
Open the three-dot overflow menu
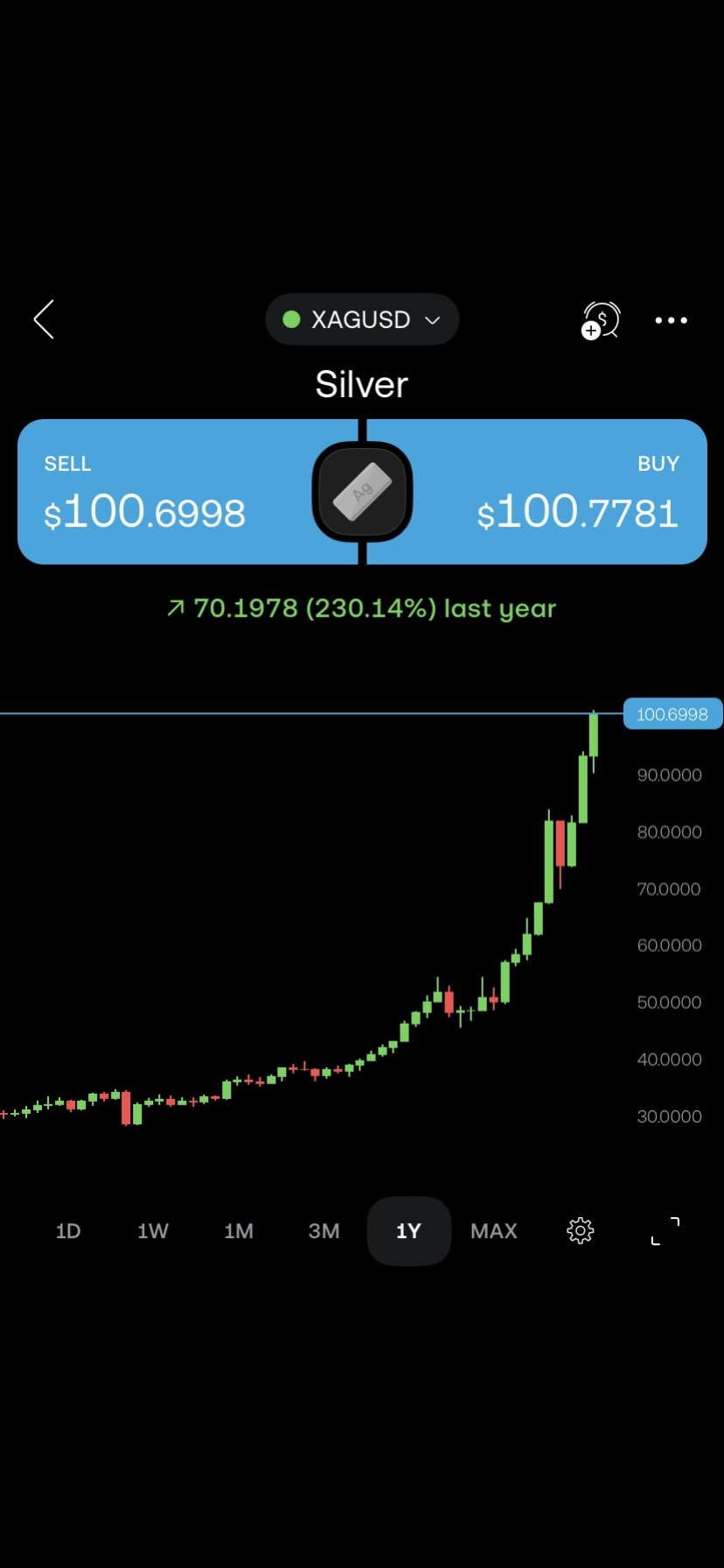pos(671,320)
